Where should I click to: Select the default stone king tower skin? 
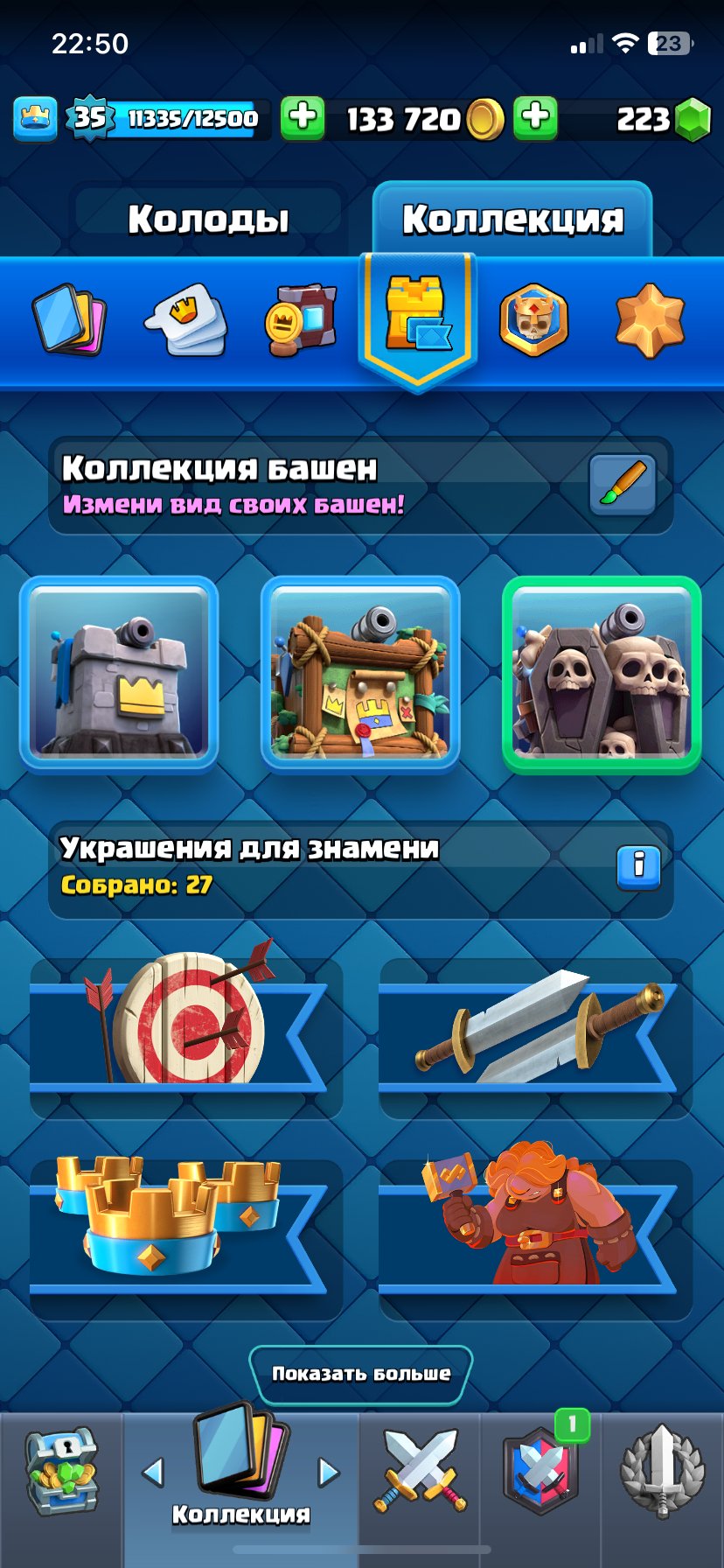tap(119, 674)
